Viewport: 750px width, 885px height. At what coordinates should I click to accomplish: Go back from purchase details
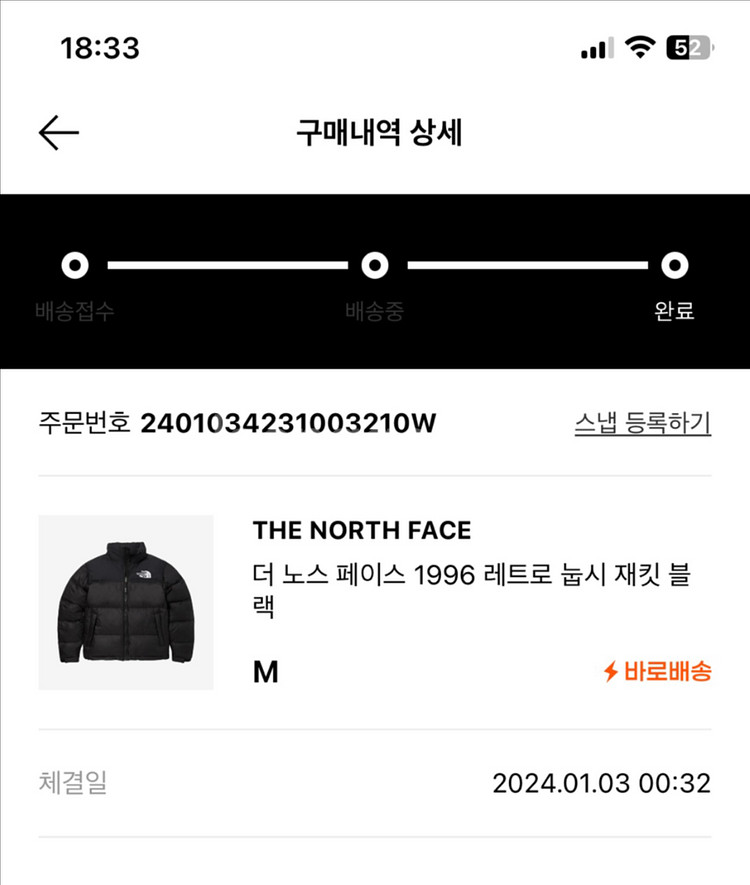[59, 134]
